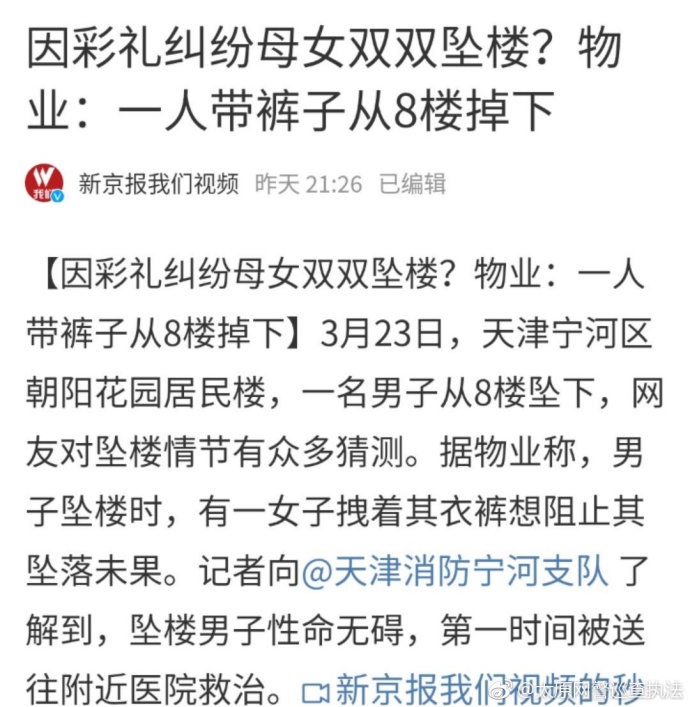Open the 新京报我们视频 profile avatar
The height and width of the screenshot is (707, 690).
(45, 183)
